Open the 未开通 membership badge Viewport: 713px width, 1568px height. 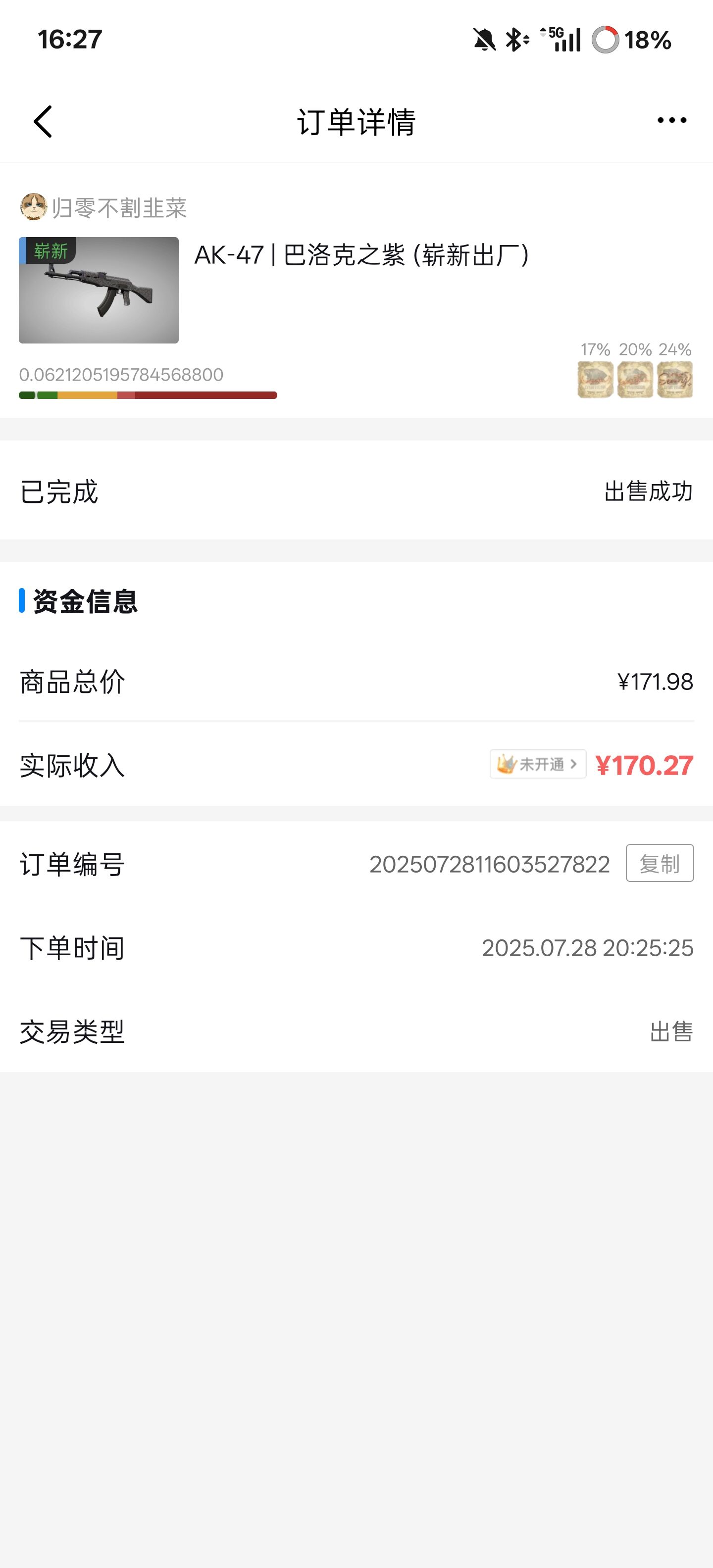click(x=538, y=764)
